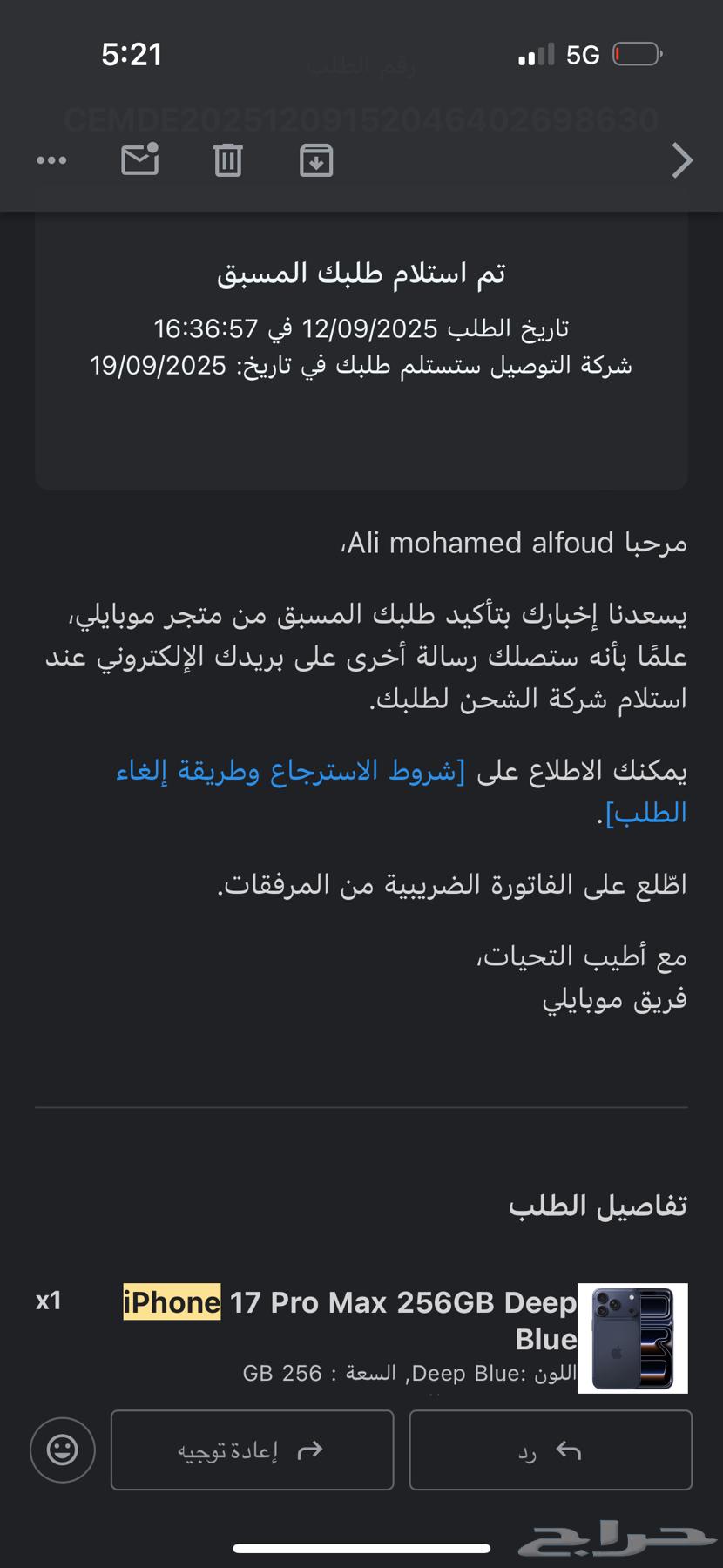Open the iPhone 17 Pro Max product thumbnail
This screenshot has height=1568, width=723.
pyautogui.click(x=633, y=1339)
